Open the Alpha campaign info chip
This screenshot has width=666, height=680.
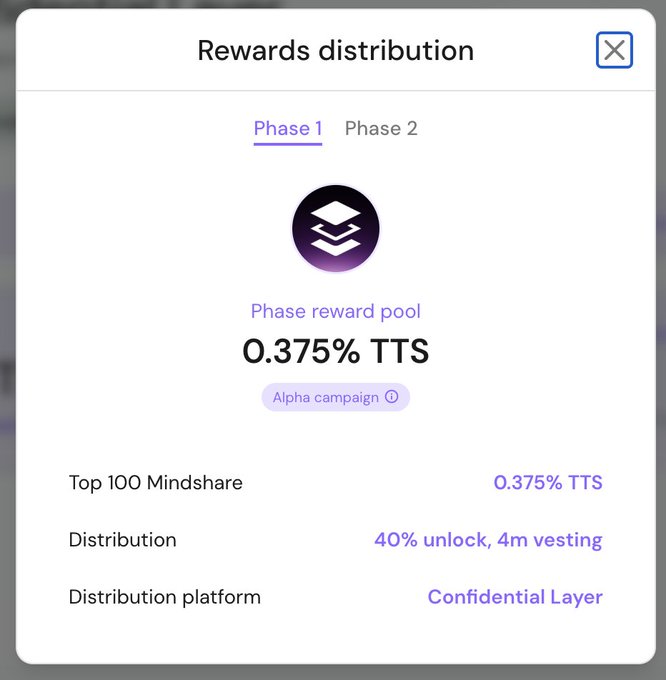click(336, 397)
